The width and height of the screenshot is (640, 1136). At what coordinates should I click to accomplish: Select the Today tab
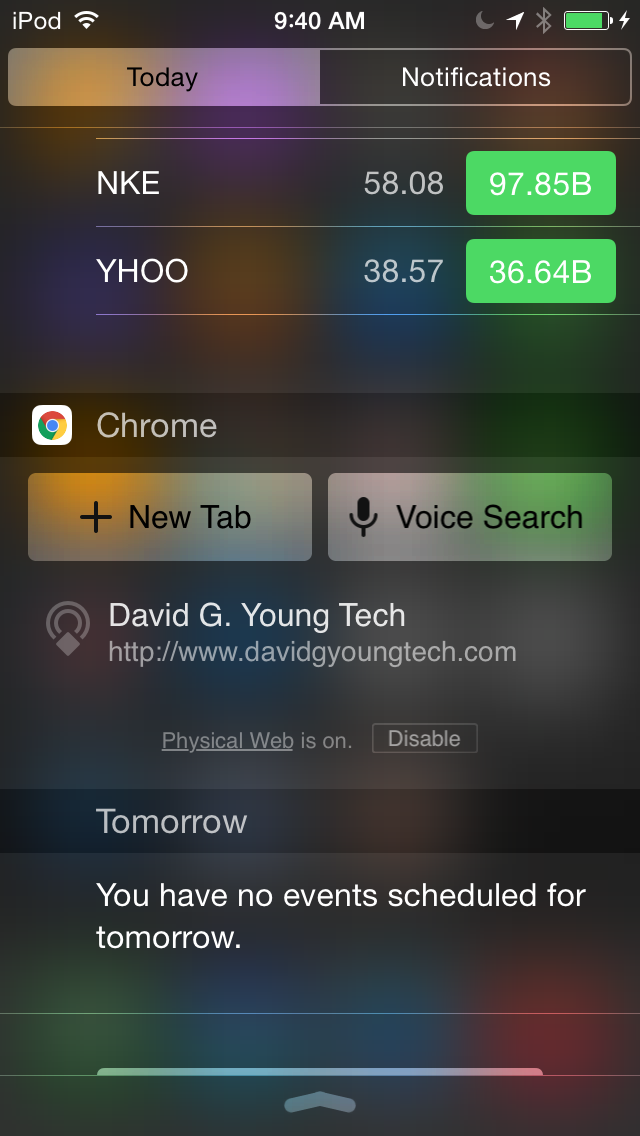(163, 78)
